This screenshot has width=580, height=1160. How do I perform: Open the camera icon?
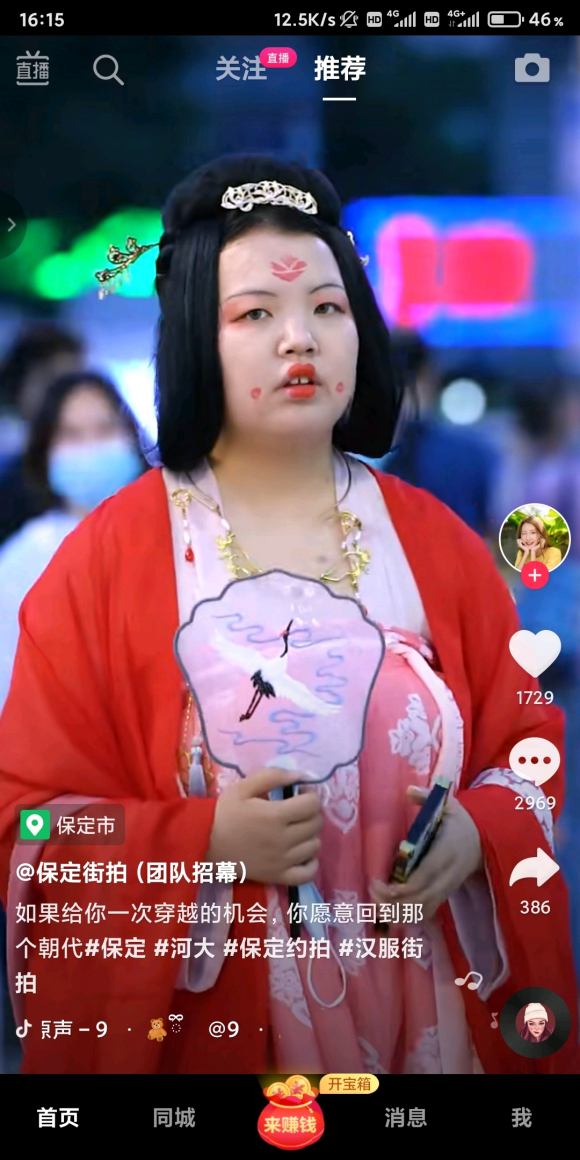point(532,69)
